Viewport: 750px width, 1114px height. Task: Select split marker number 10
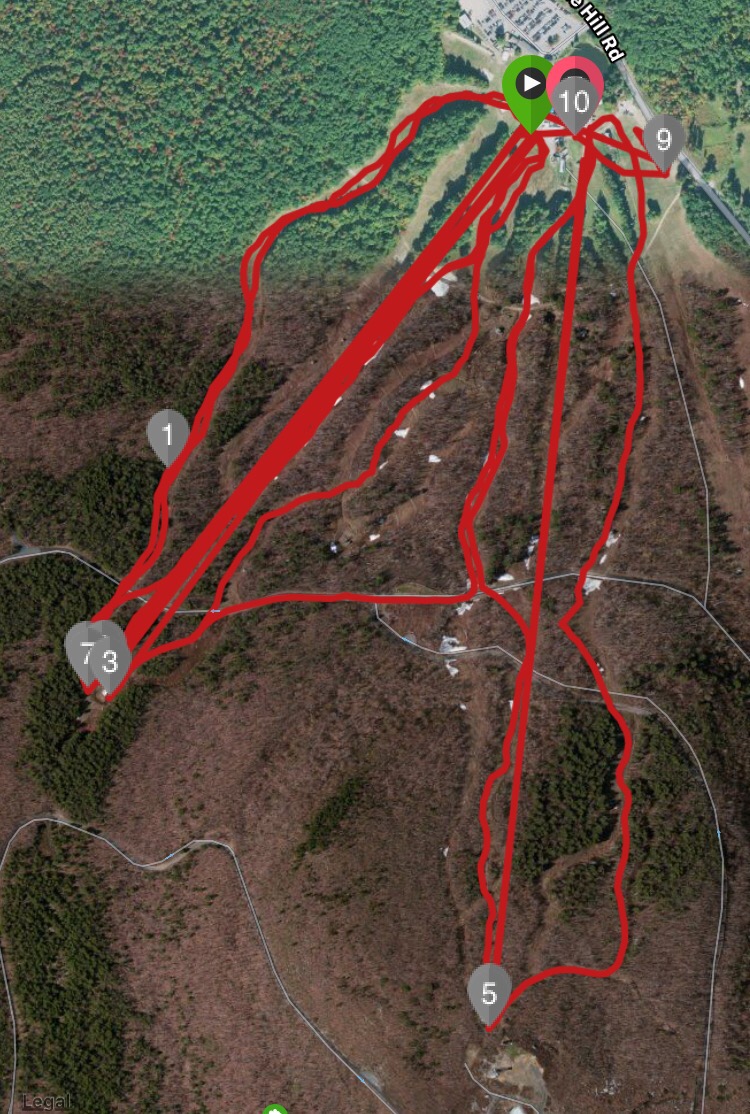tap(576, 101)
